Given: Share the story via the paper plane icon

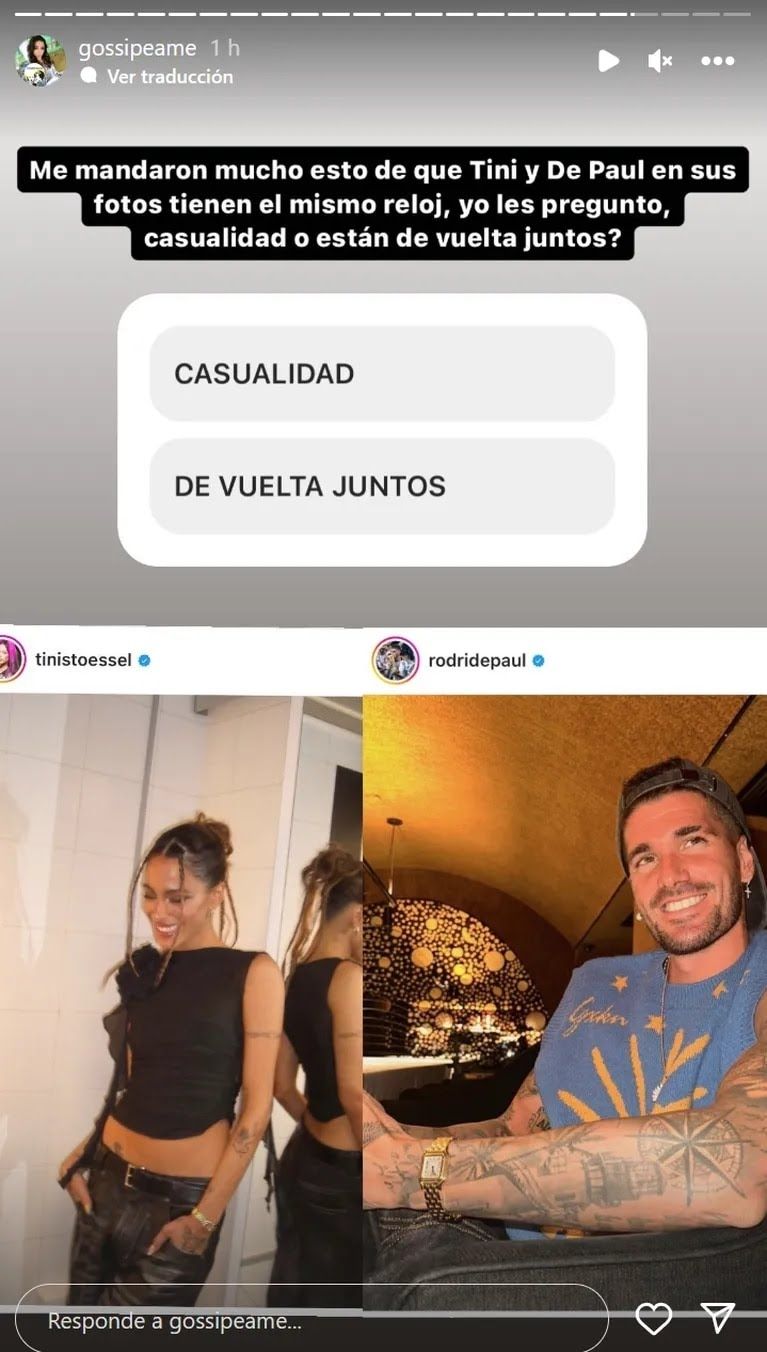Looking at the screenshot, I should [x=717, y=1318].
